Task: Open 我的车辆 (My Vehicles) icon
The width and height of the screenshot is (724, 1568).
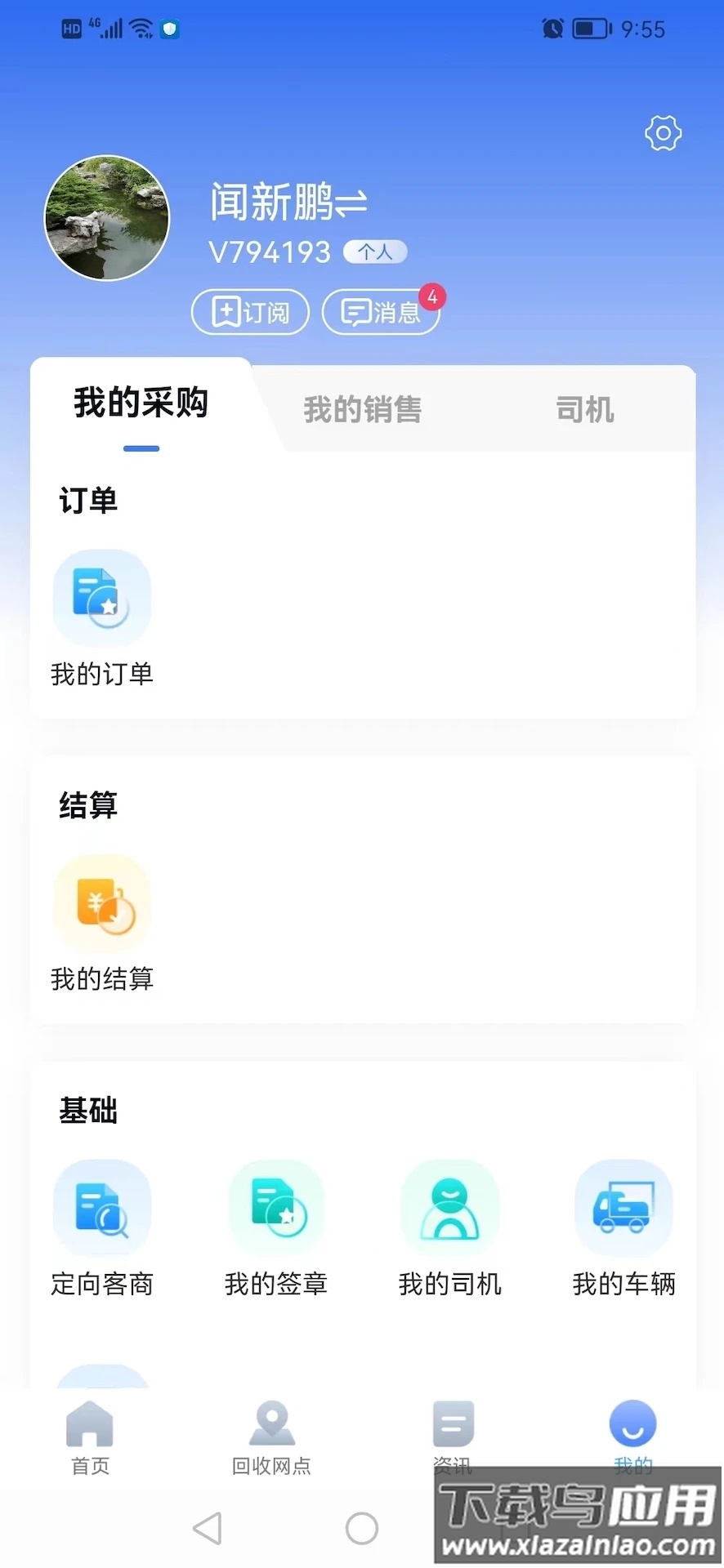Action: click(623, 1207)
